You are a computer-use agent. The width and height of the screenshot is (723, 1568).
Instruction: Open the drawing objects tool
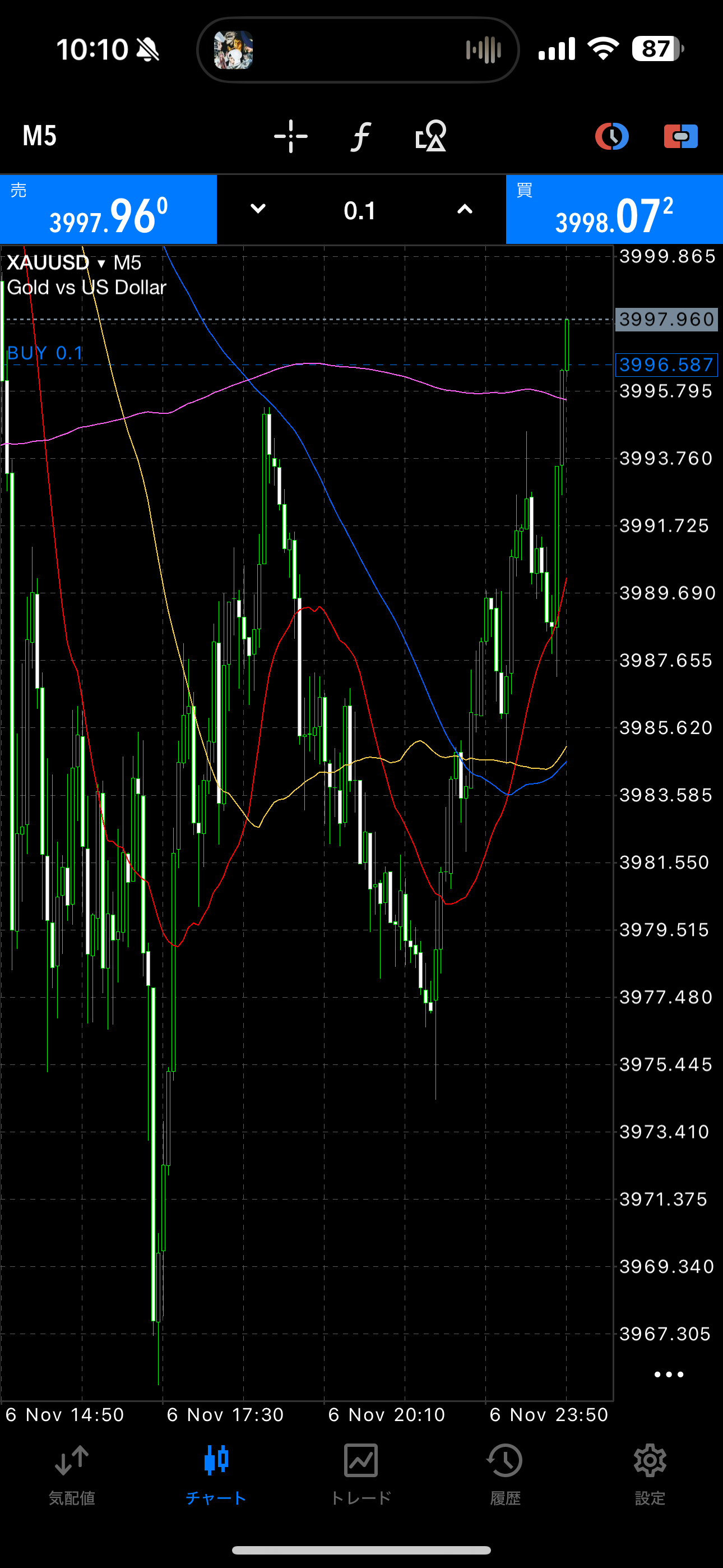(x=431, y=136)
